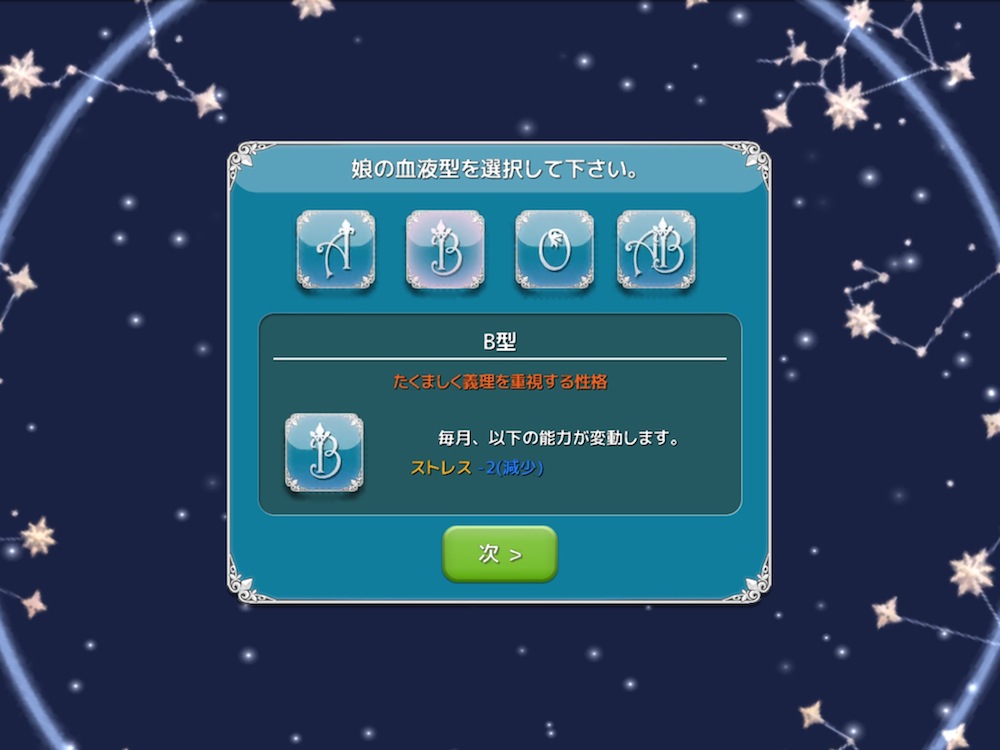Choose the B blood type button
Image resolution: width=1000 pixels, height=750 pixels.
[445, 250]
